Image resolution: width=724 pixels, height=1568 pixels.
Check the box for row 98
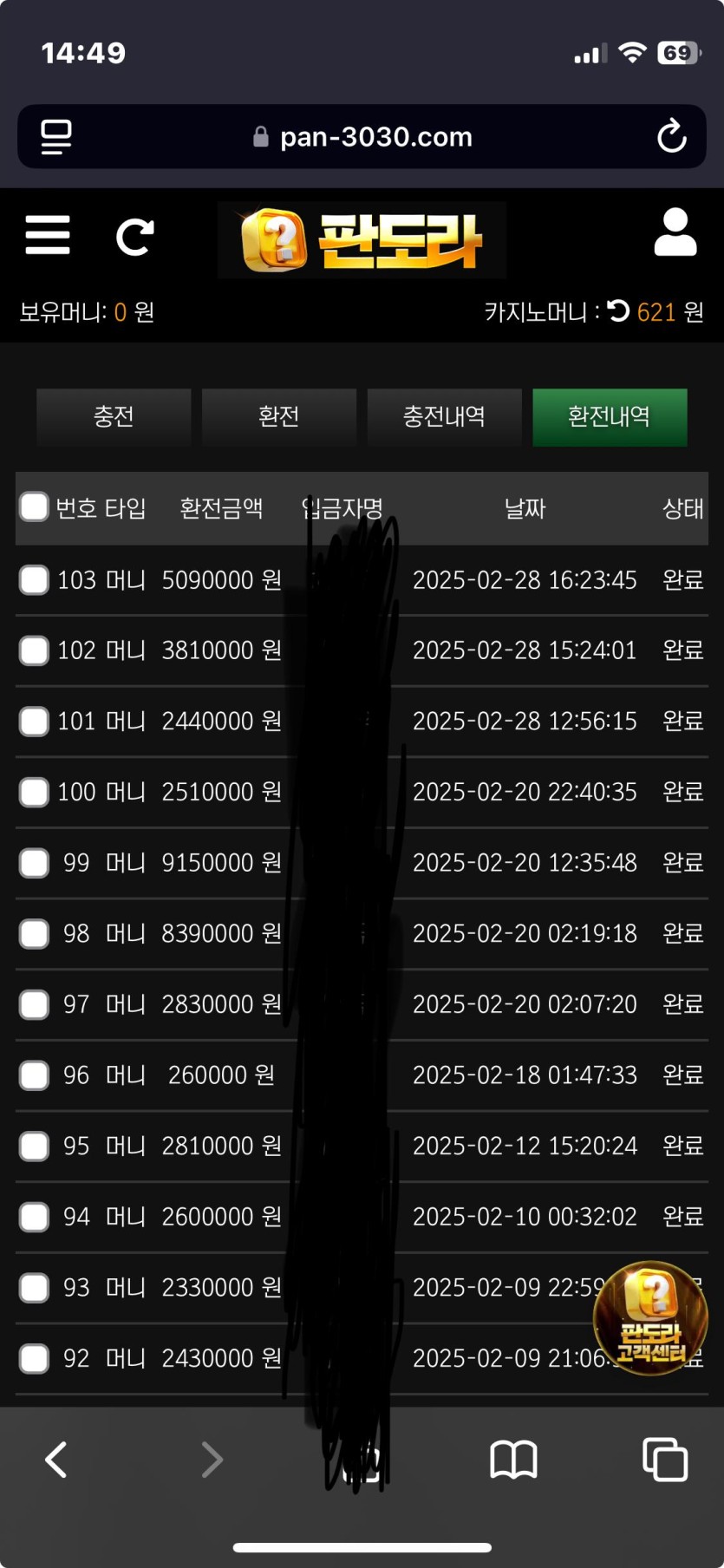tap(35, 934)
